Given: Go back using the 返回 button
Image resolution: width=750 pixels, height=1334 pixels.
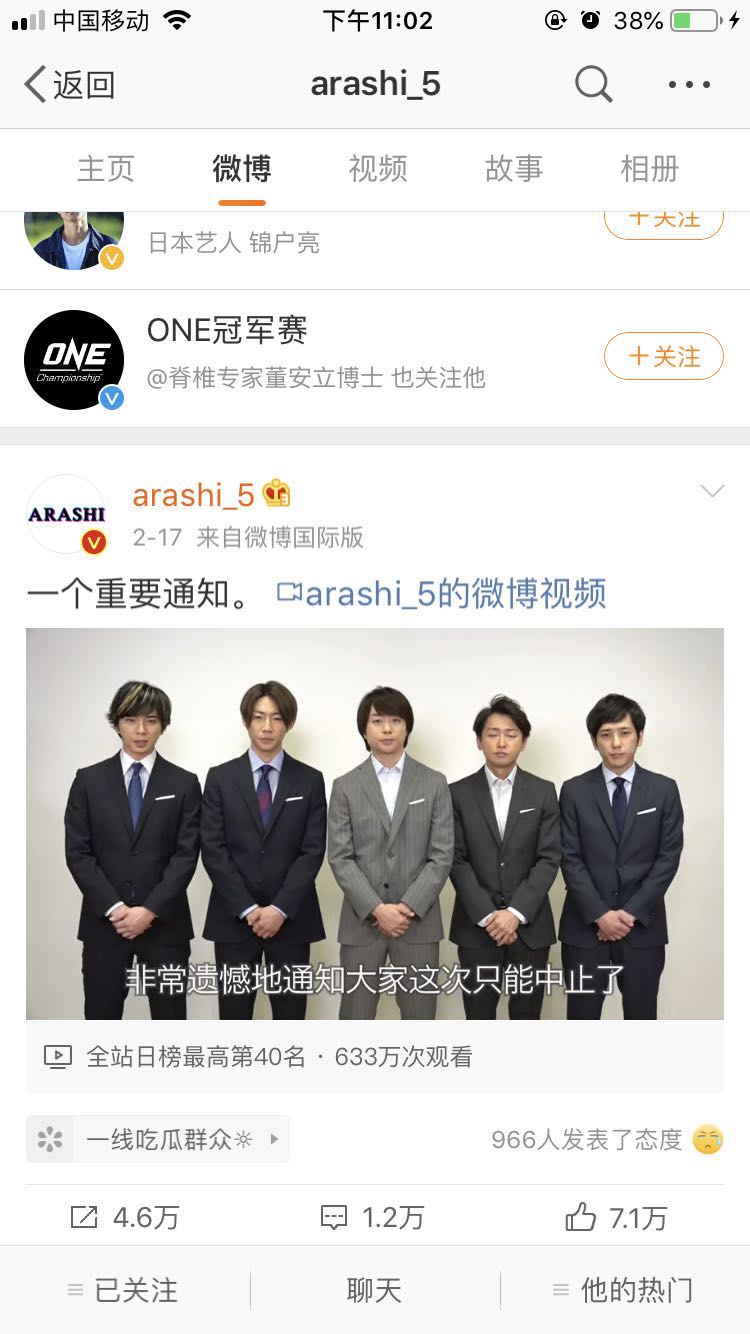Looking at the screenshot, I should tap(70, 85).
